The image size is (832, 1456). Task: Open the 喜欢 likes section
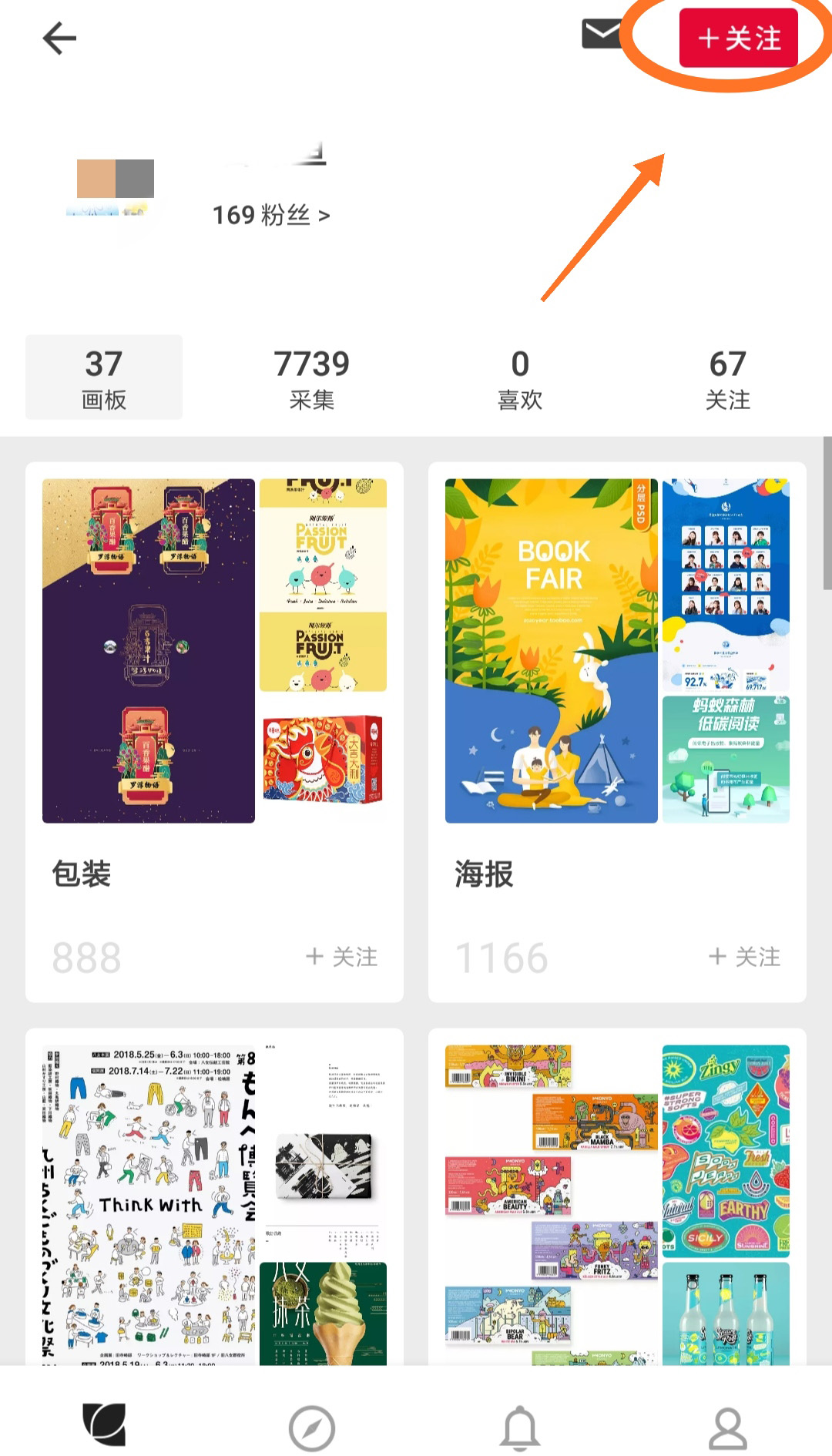coord(520,377)
